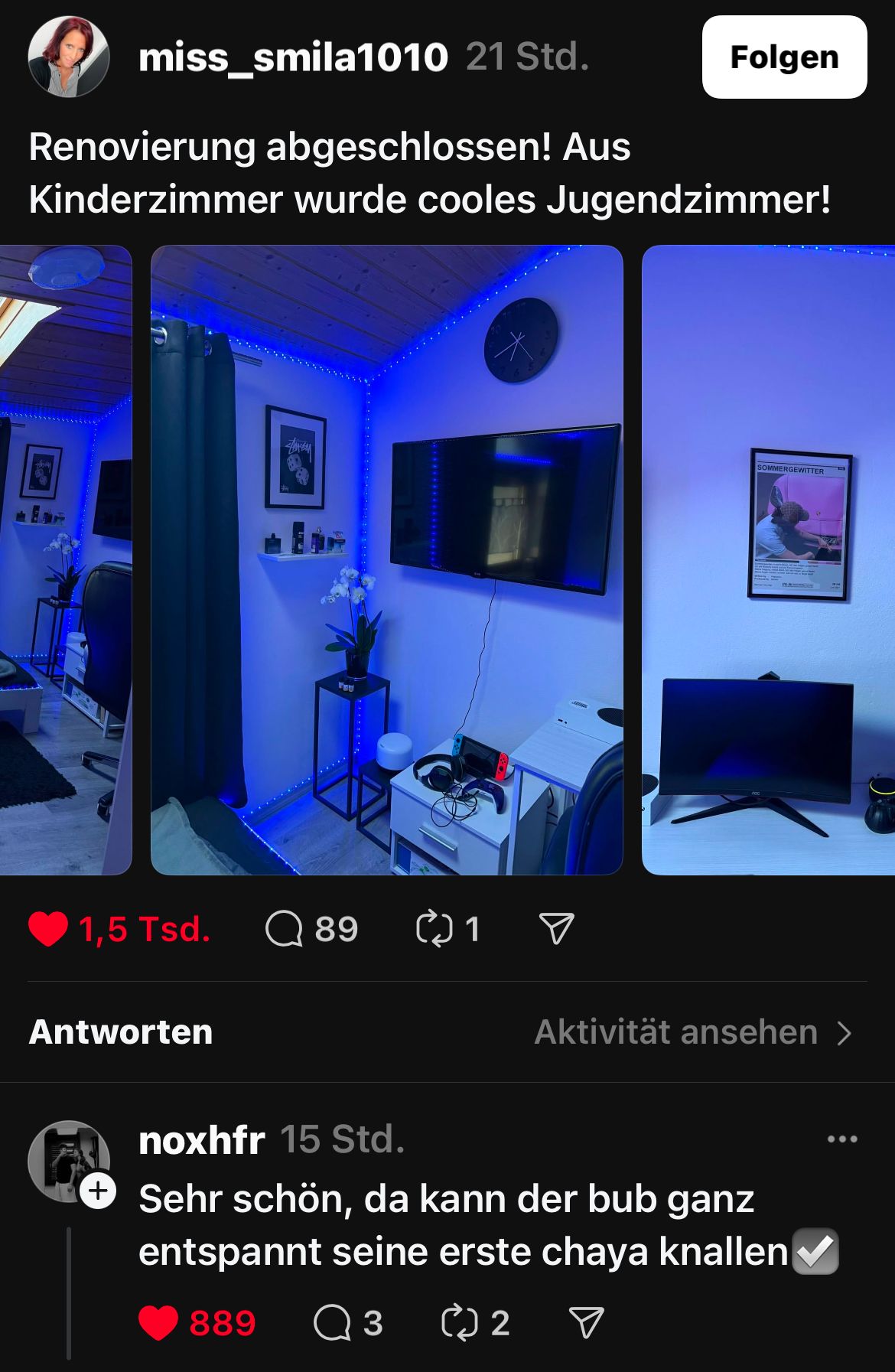Follow miss_smila1010 with Folgen button
The image size is (895, 1372).
[784, 57]
